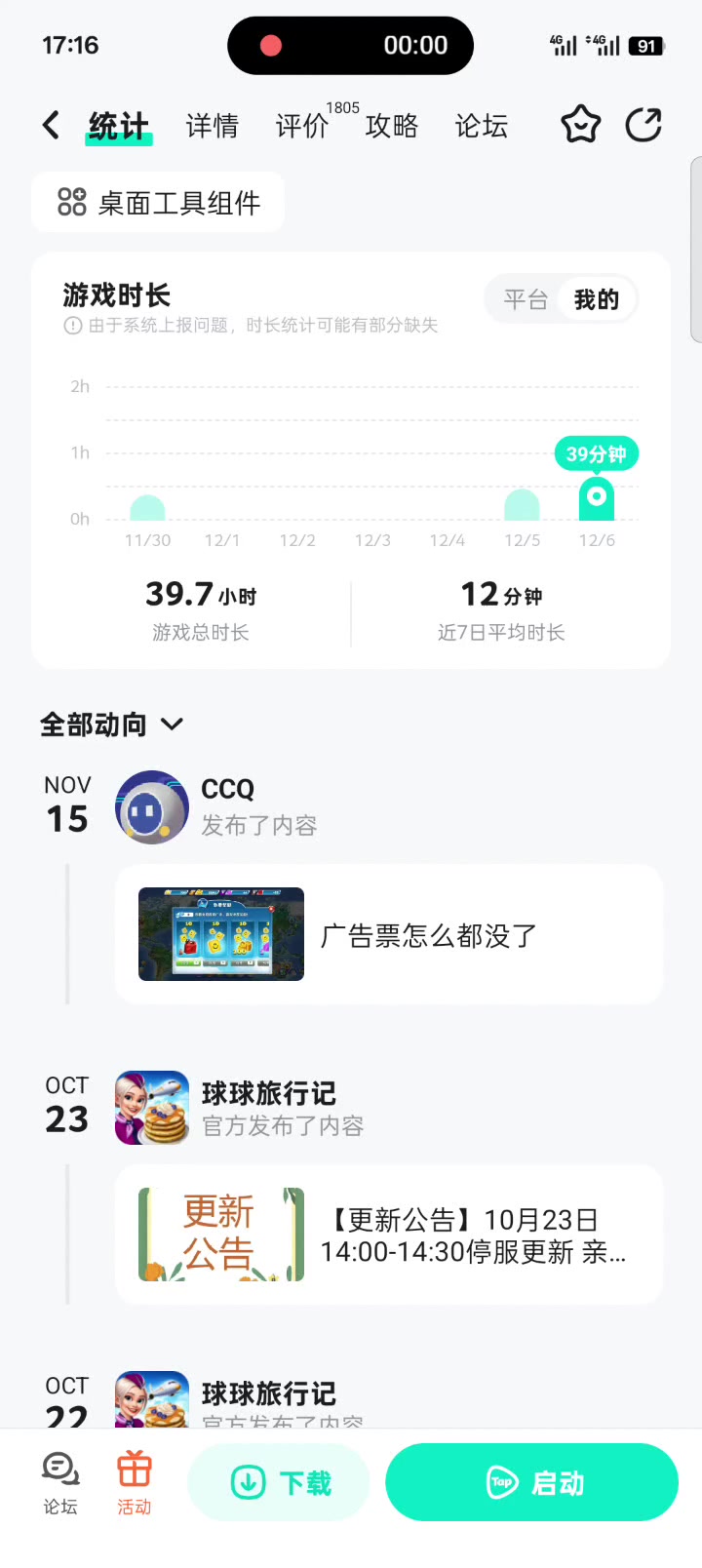
Task: Switch play time chart to 平台
Action: 526,299
